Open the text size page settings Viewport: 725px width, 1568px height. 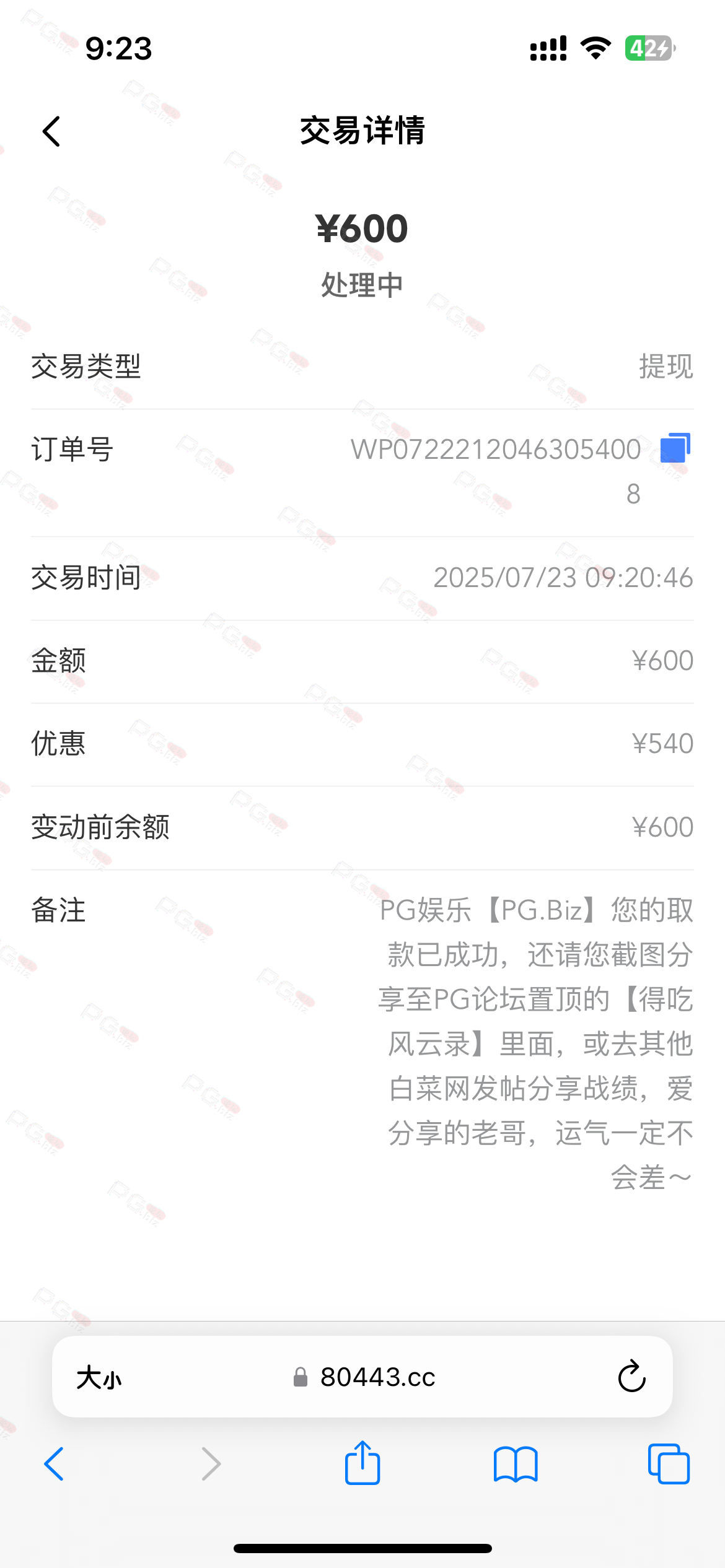click(x=99, y=1378)
